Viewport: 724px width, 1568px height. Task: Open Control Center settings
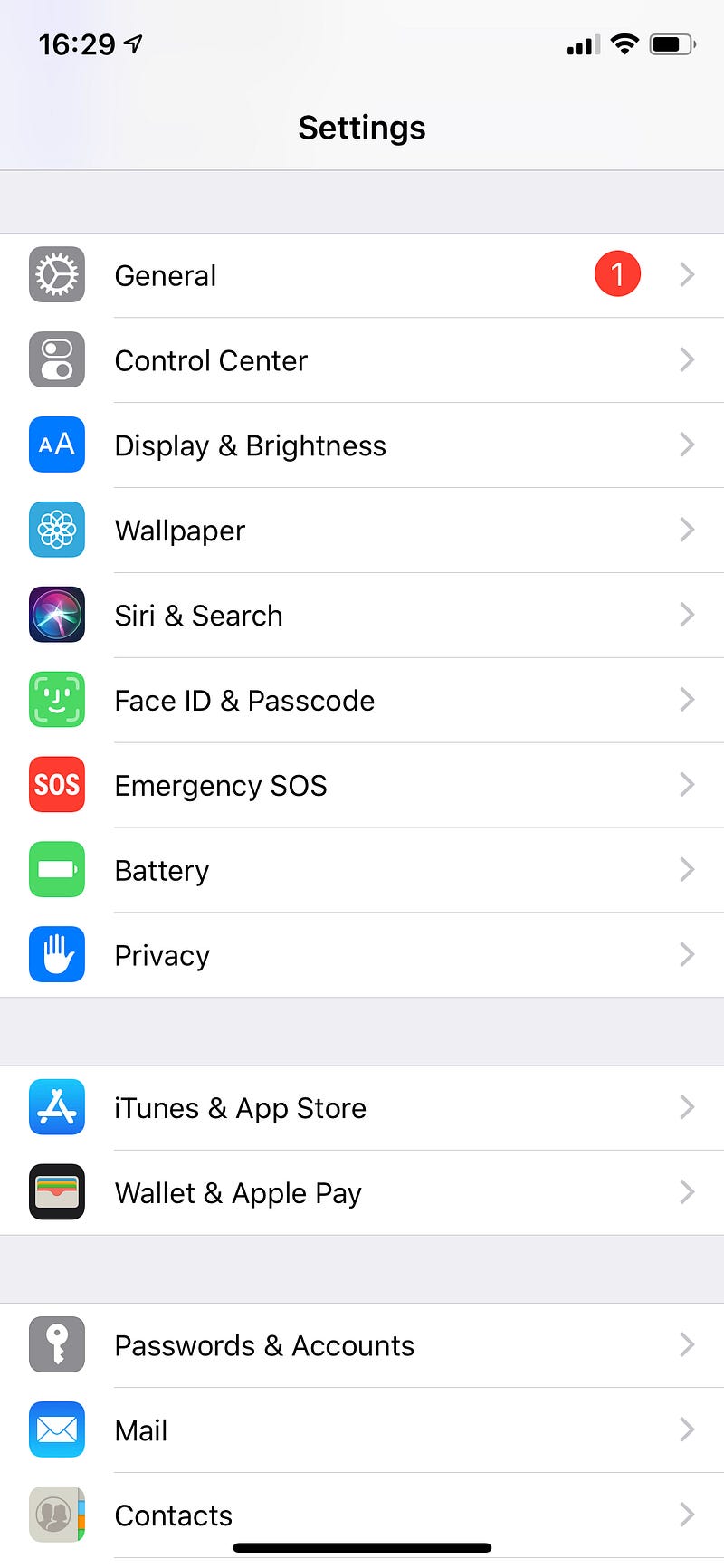[x=362, y=360]
